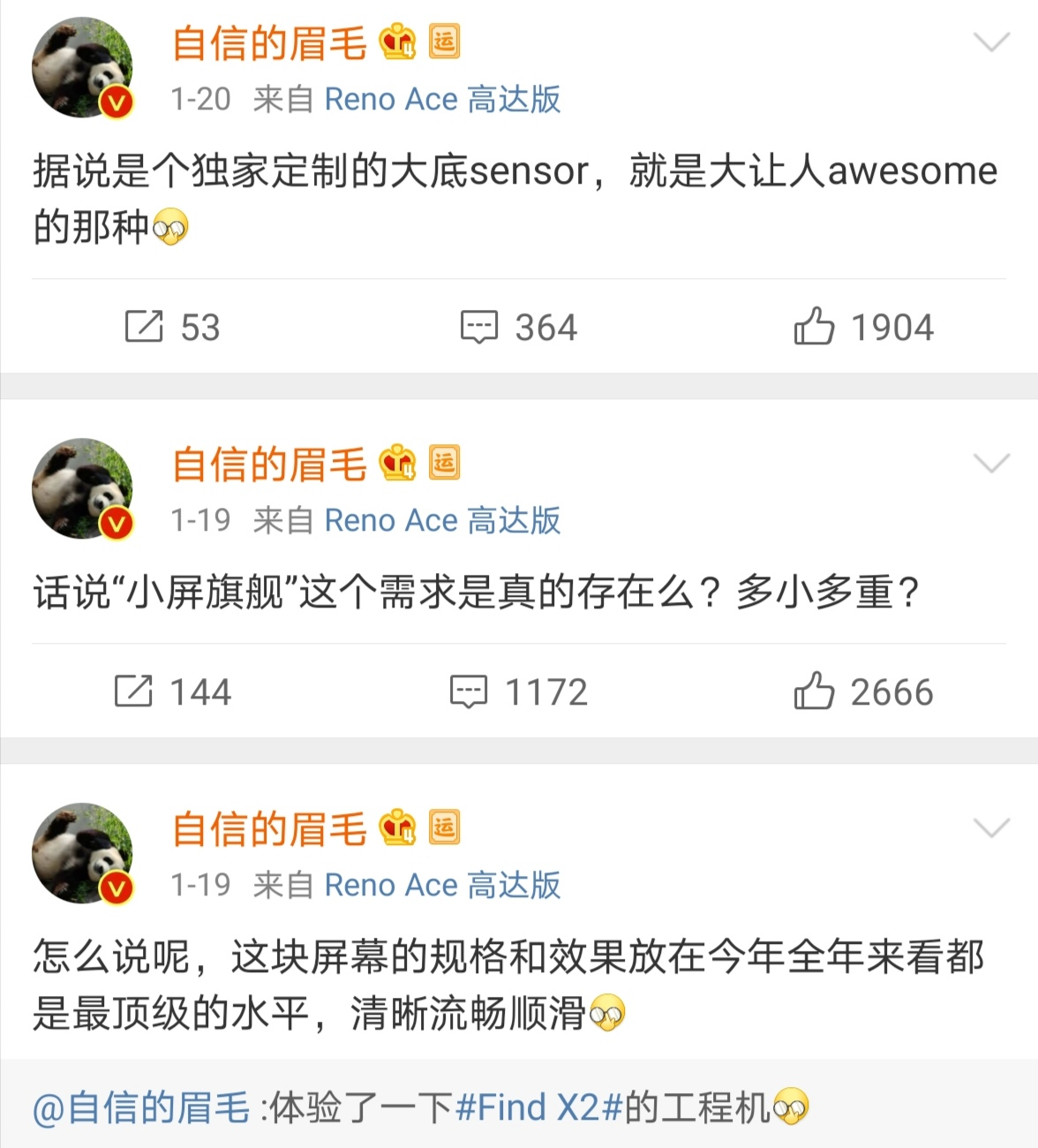The image size is (1038, 1148).
Task: Repost the 小屏旗舰 post
Action: pos(172,692)
